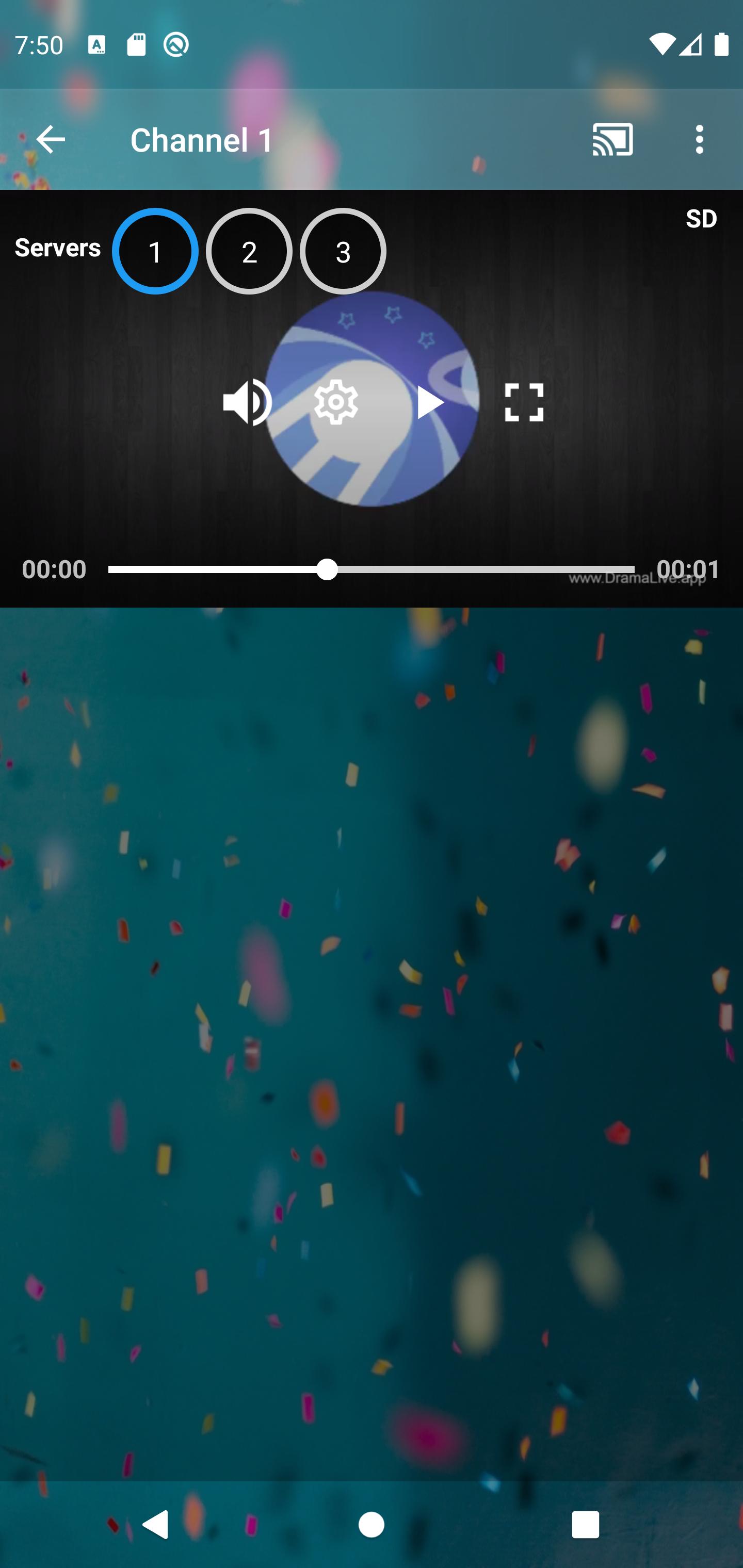Tap the video seek bar

371,570
